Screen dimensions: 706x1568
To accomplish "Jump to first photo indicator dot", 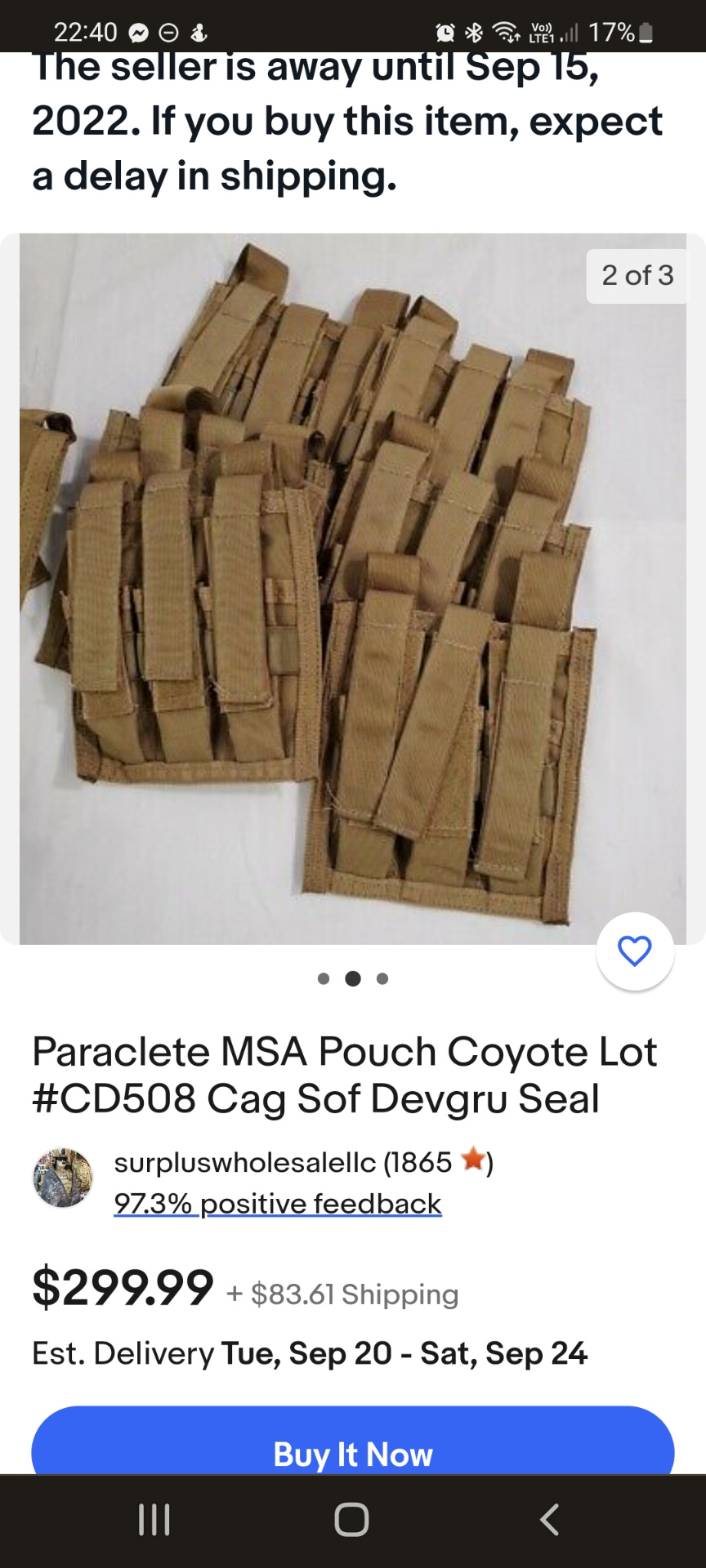I will point(324,978).
